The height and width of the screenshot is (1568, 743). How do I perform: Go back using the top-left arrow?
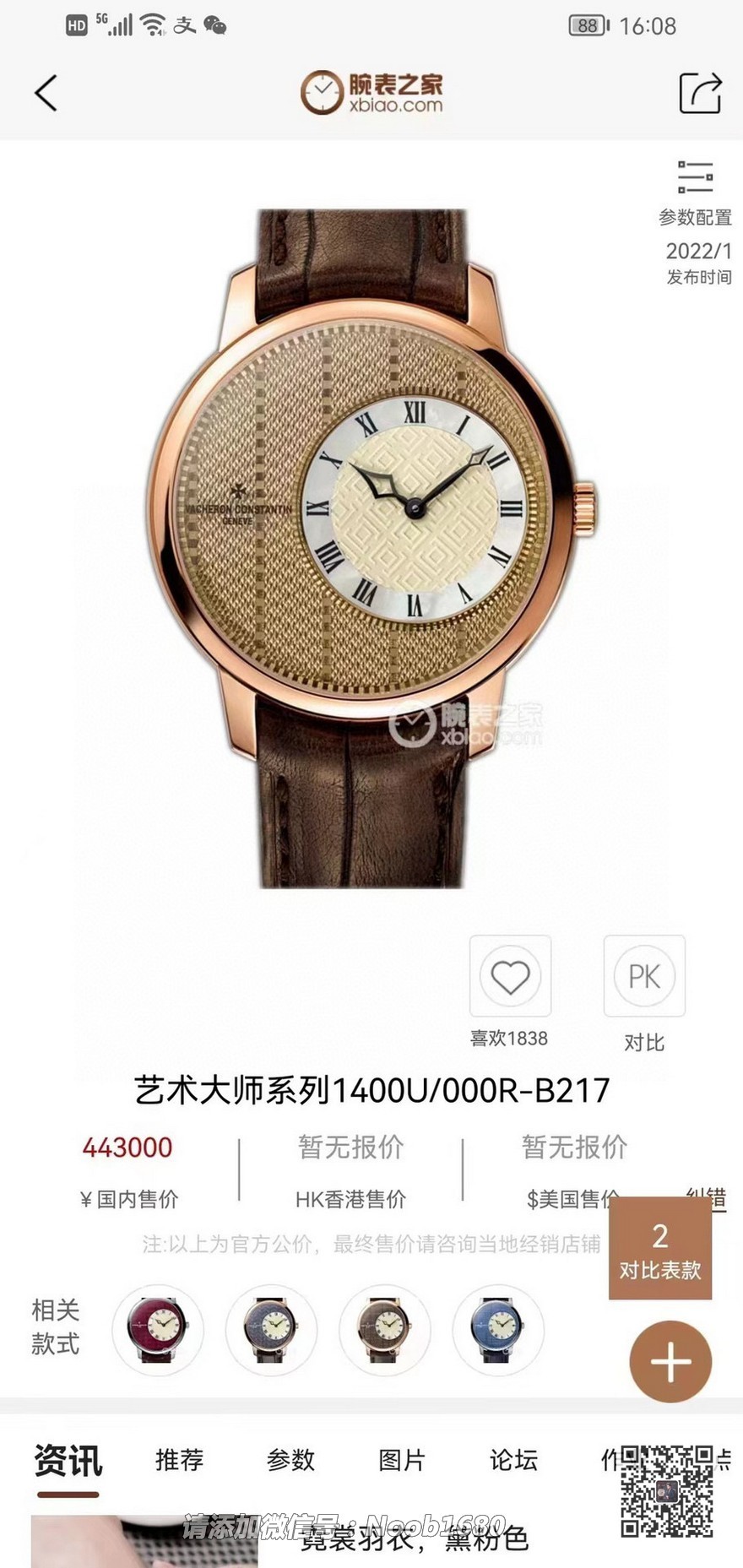click(x=47, y=92)
